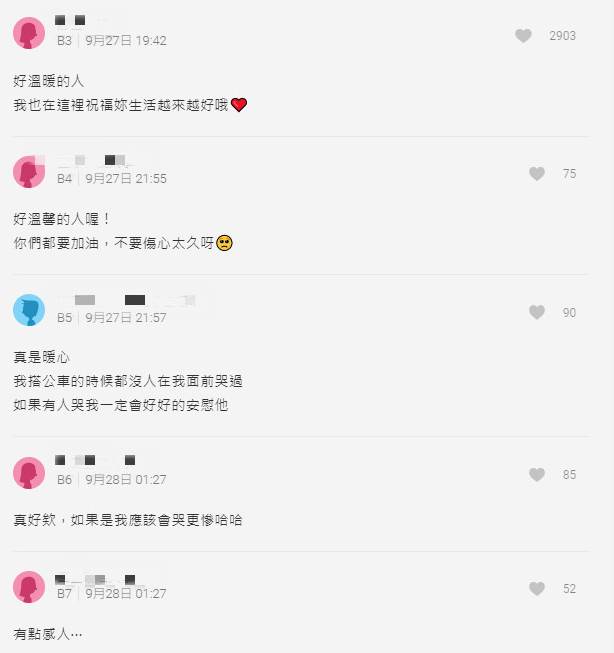Open the avatar of commenter B3
This screenshot has width=614, height=653.
[x=29, y=33]
